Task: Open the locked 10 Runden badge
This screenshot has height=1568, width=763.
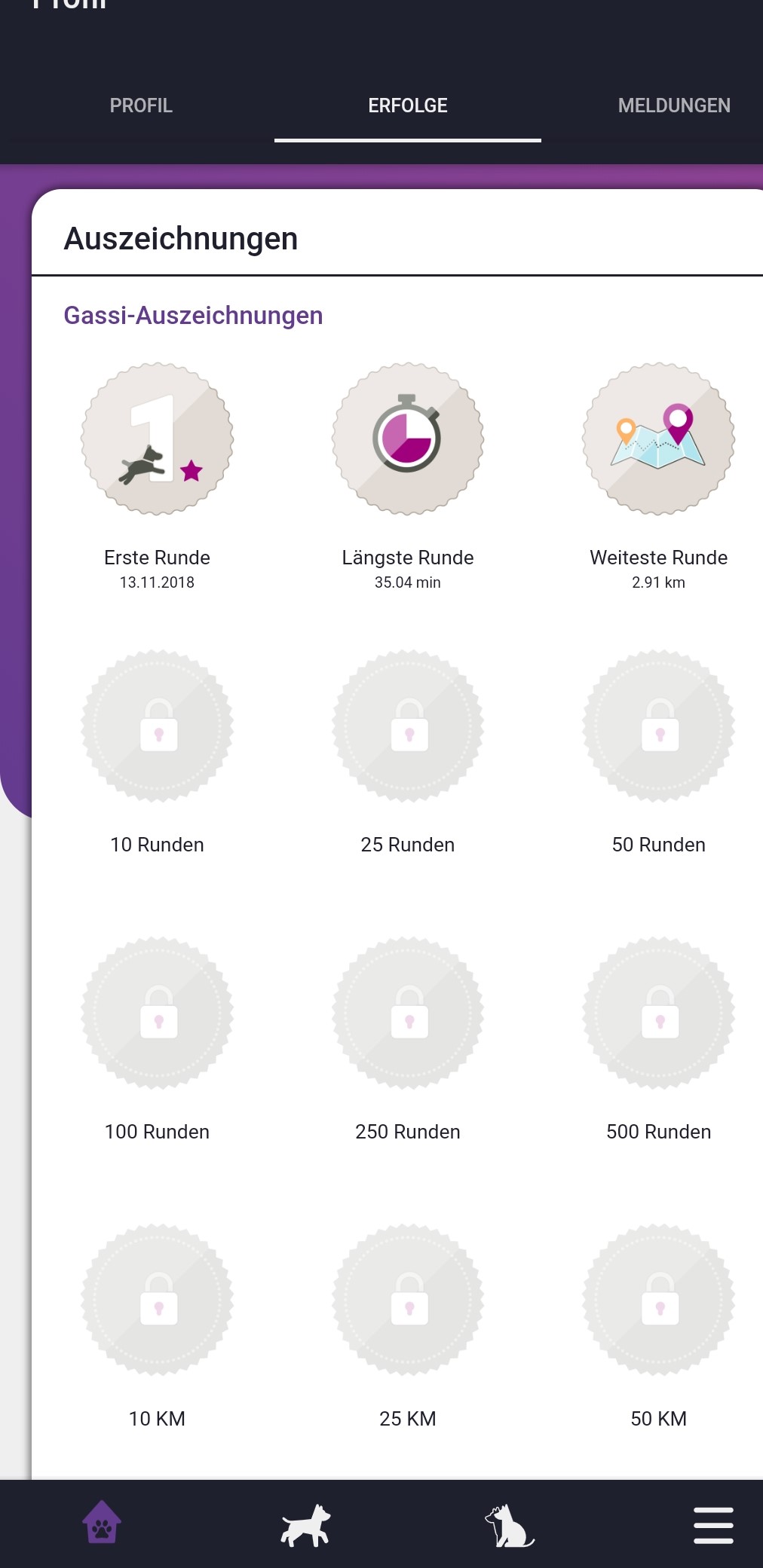Action: (x=157, y=726)
